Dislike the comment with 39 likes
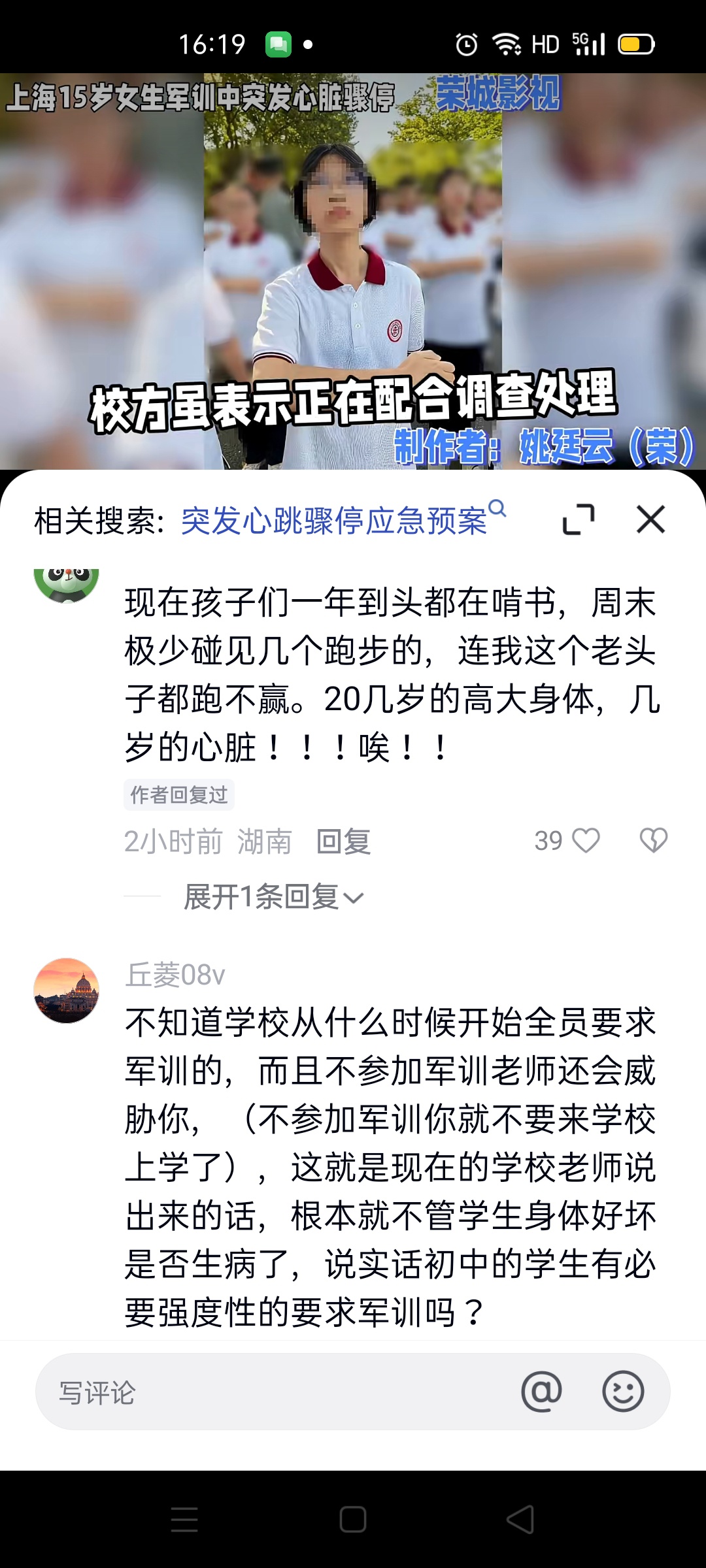Screen dimensions: 706x1568 click(653, 841)
